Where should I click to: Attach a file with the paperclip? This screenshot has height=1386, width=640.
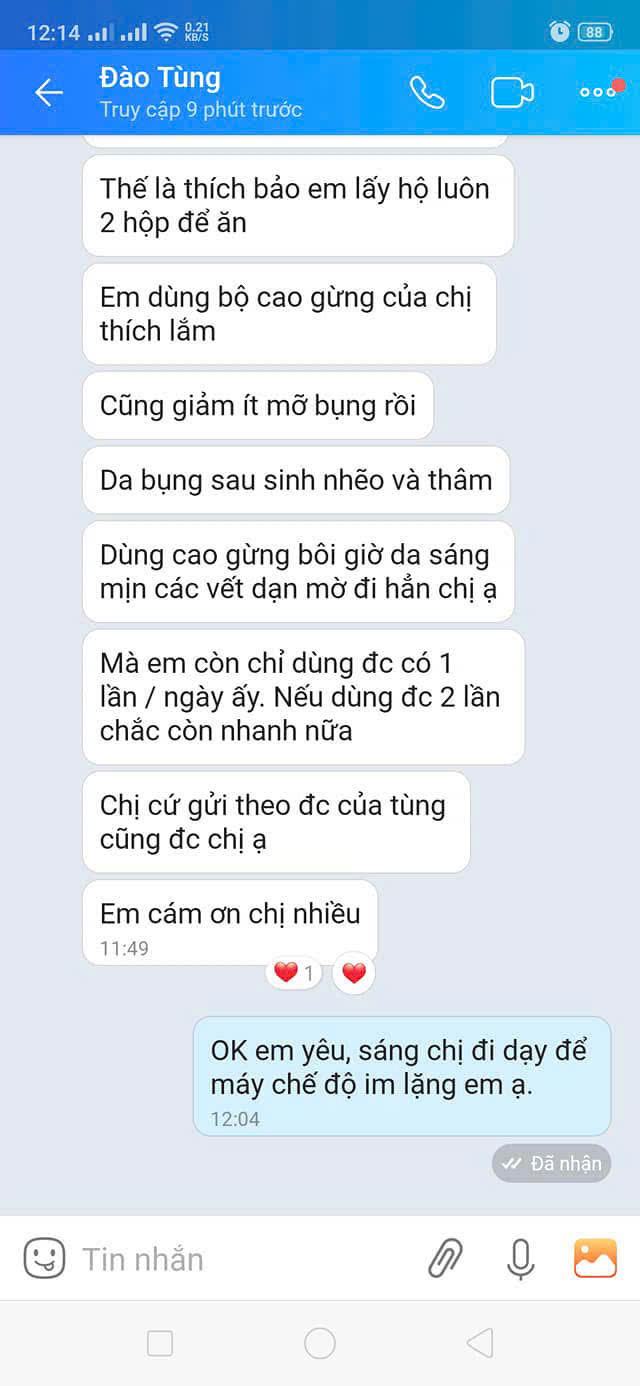pyautogui.click(x=446, y=1258)
